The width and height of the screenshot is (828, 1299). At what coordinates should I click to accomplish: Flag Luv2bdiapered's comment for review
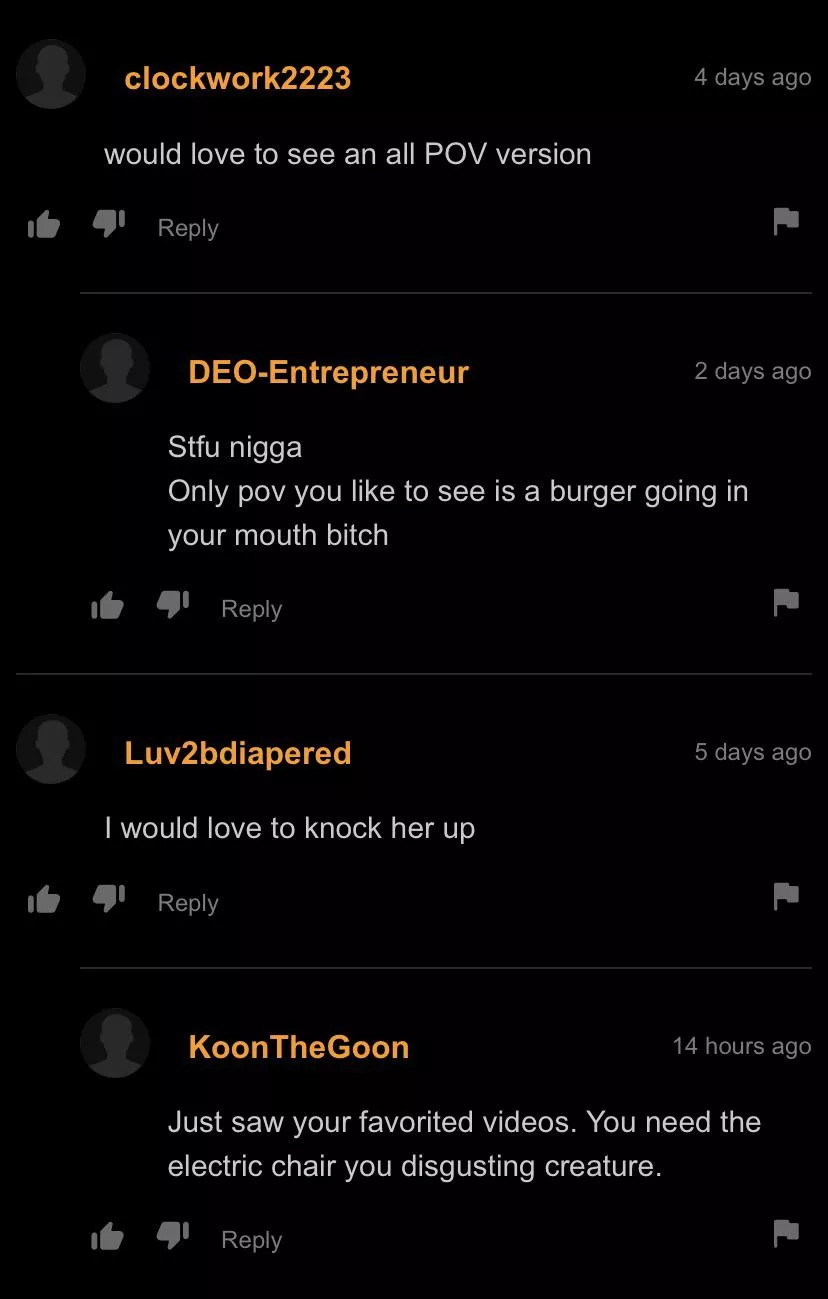[787, 896]
